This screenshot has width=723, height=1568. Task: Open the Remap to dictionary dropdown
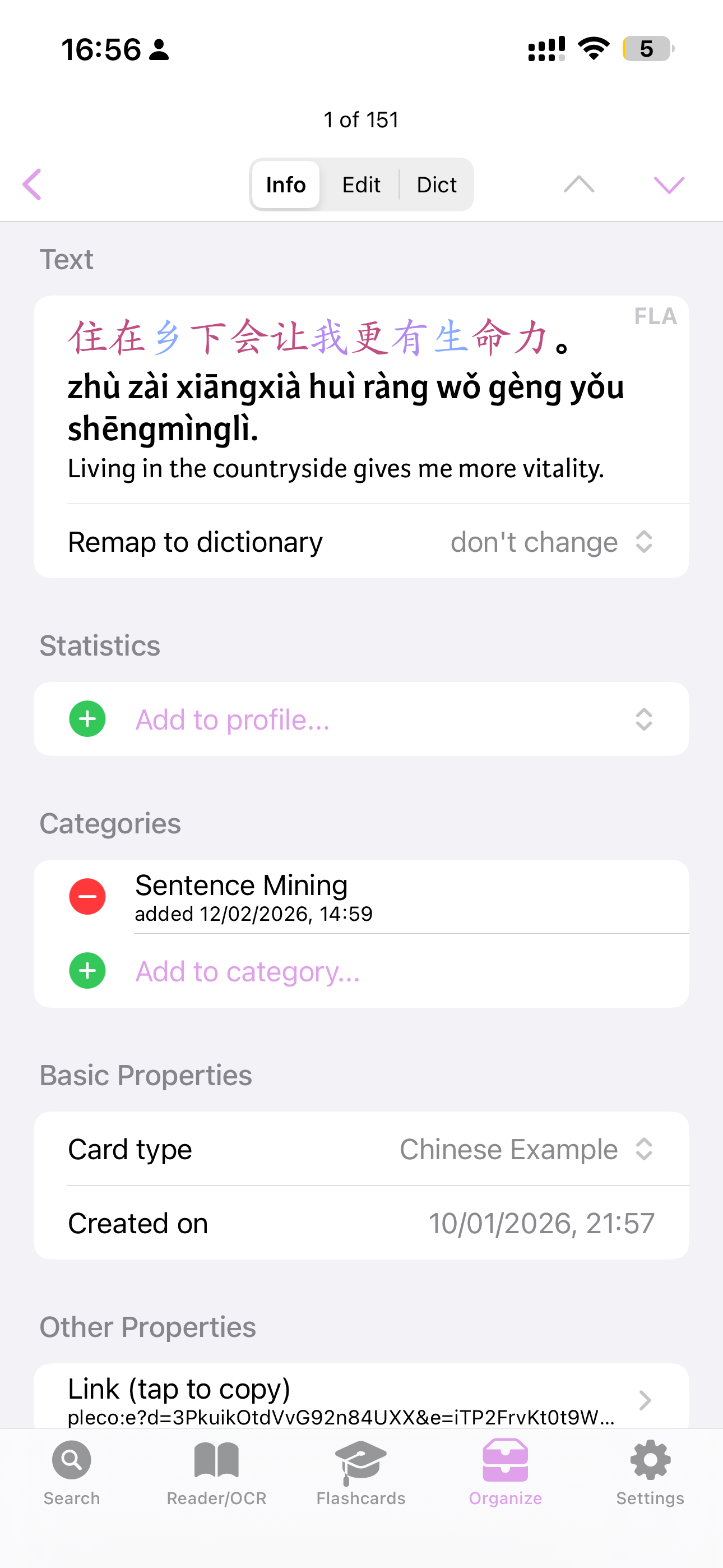[x=551, y=542]
